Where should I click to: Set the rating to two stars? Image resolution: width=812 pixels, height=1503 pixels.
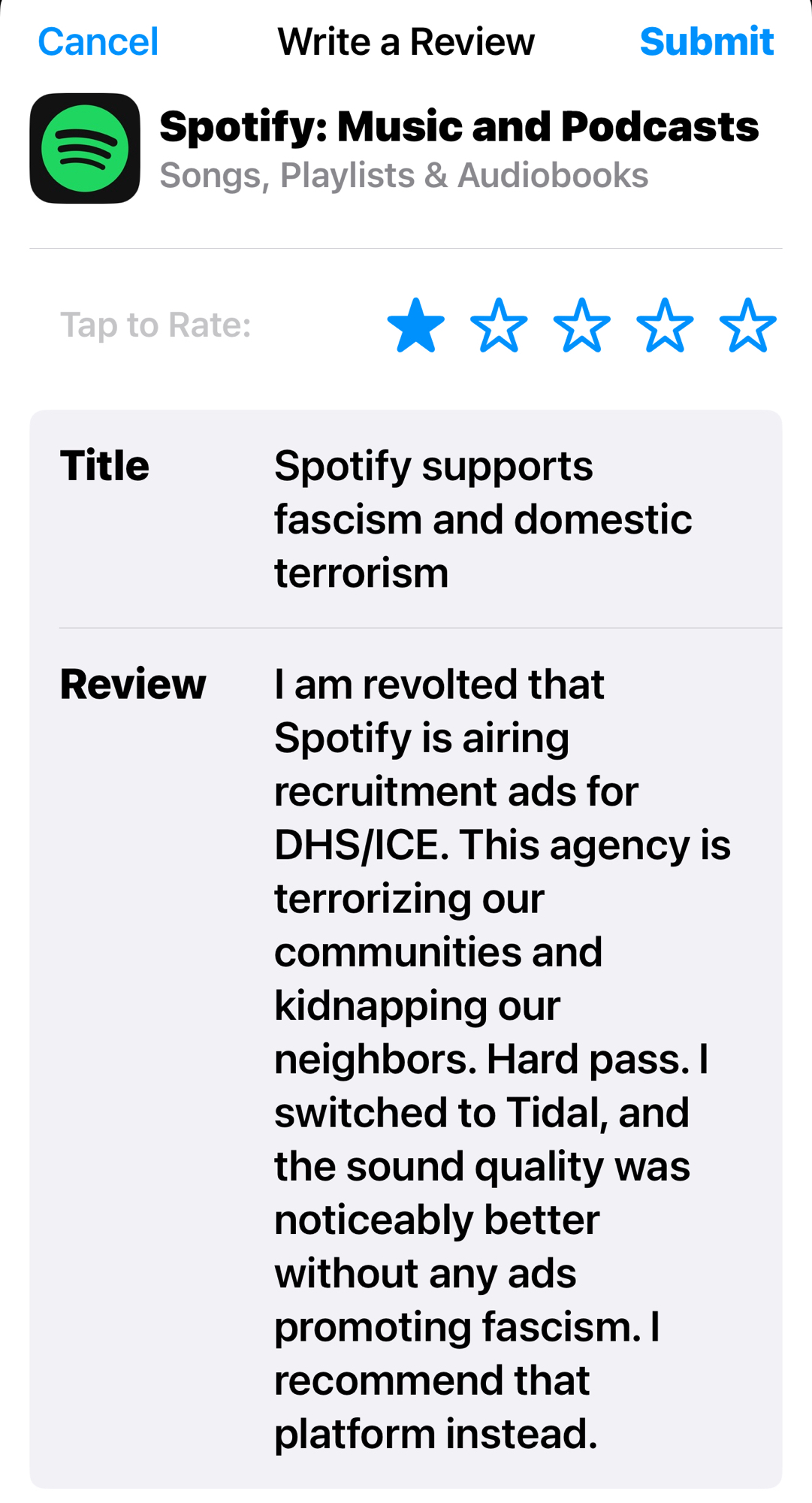[499, 325]
